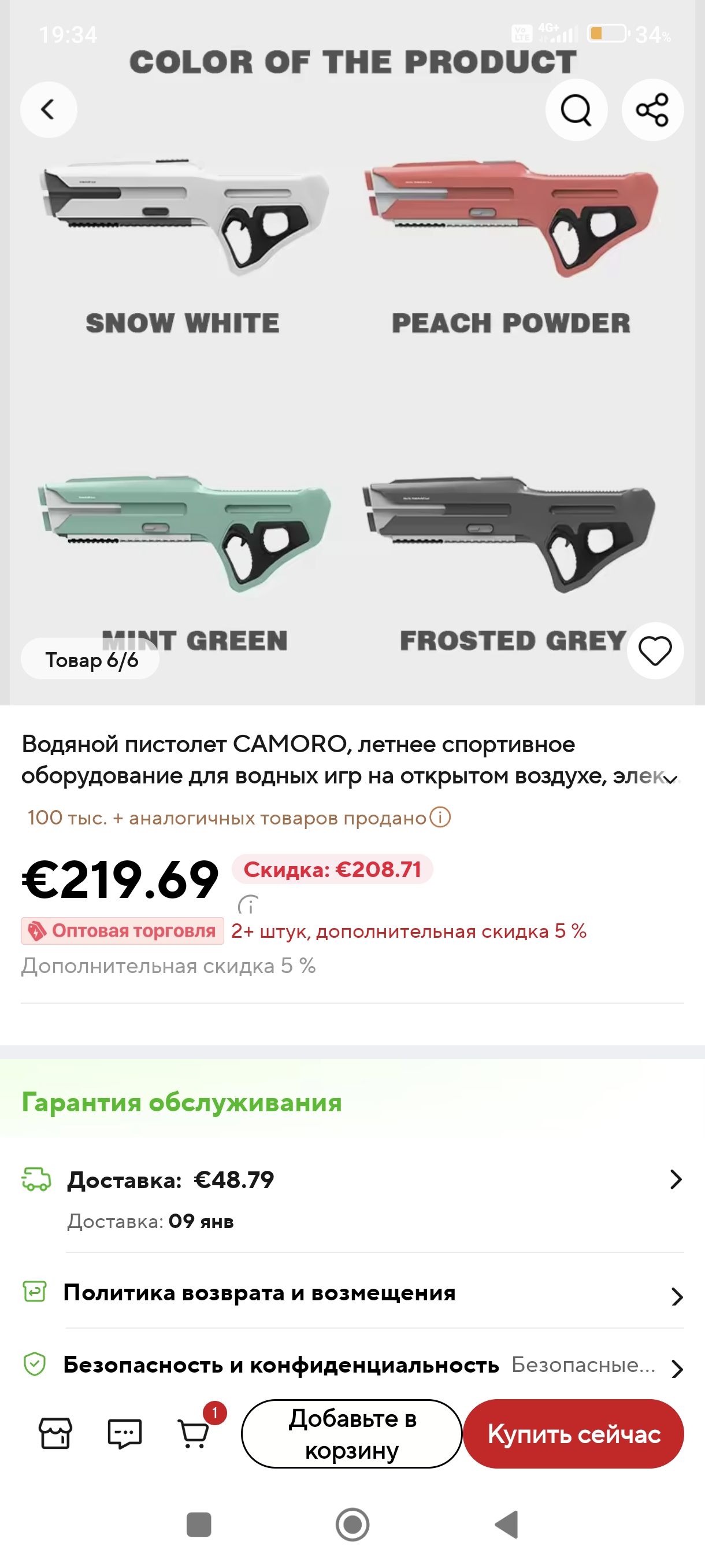The image size is (705, 1568).
Task: Tap the info icon below the discount badge
Action: [249, 907]
